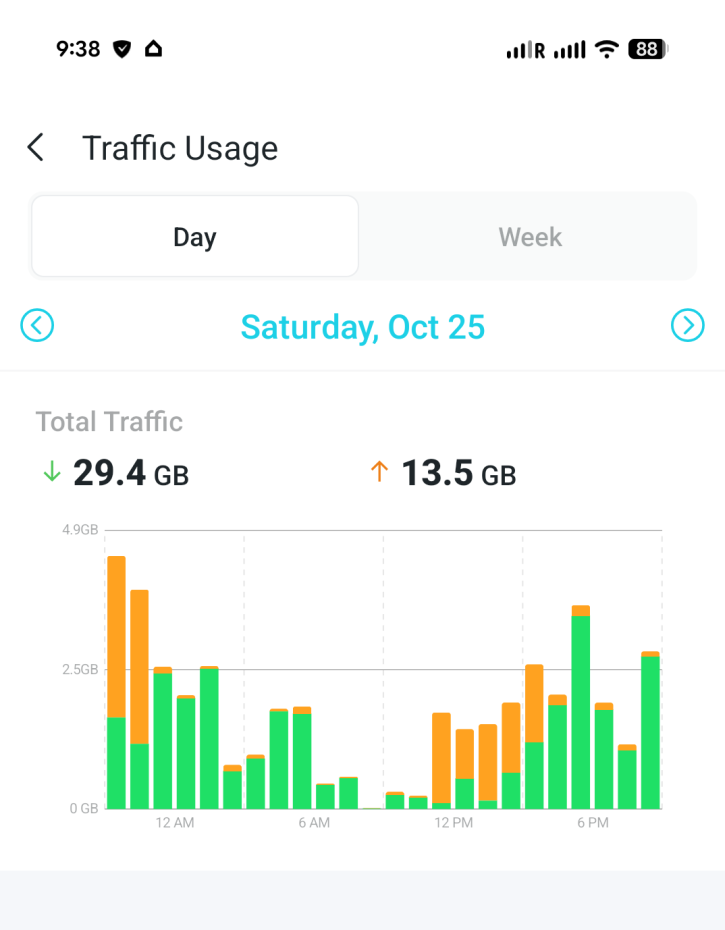
Task: Go to the next day
Action: 687,326
